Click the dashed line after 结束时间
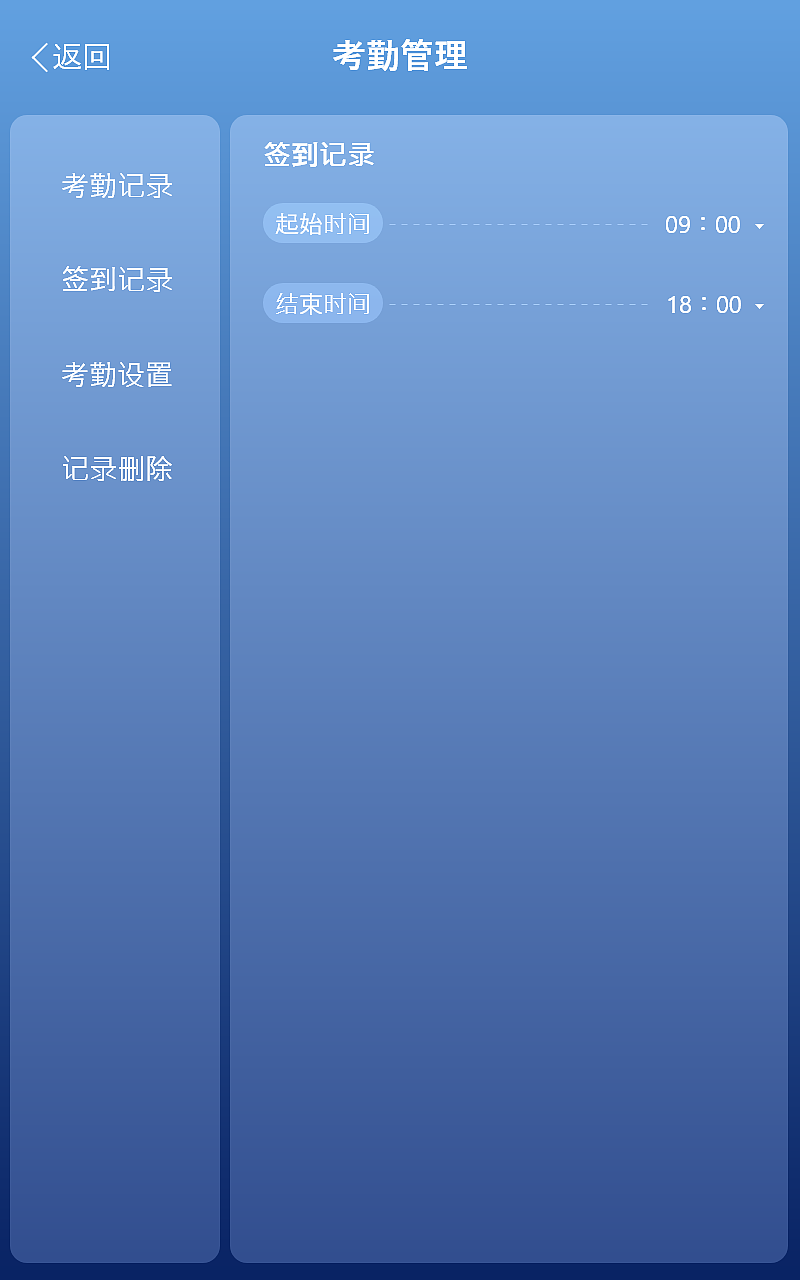This screenshot has width=800, height=1280. point(520,303)
